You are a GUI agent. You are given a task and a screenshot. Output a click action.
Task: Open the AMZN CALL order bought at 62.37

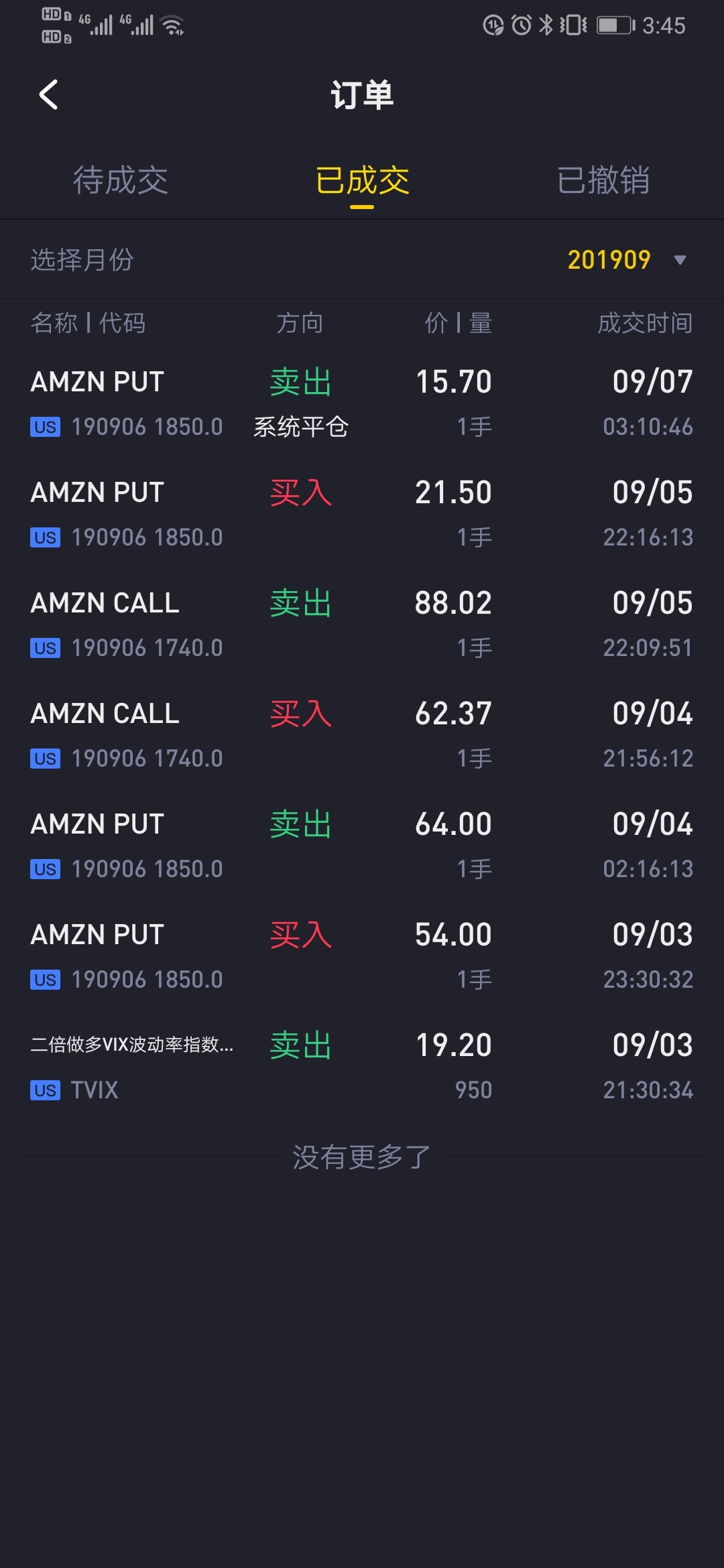click(x=362, y=735)
